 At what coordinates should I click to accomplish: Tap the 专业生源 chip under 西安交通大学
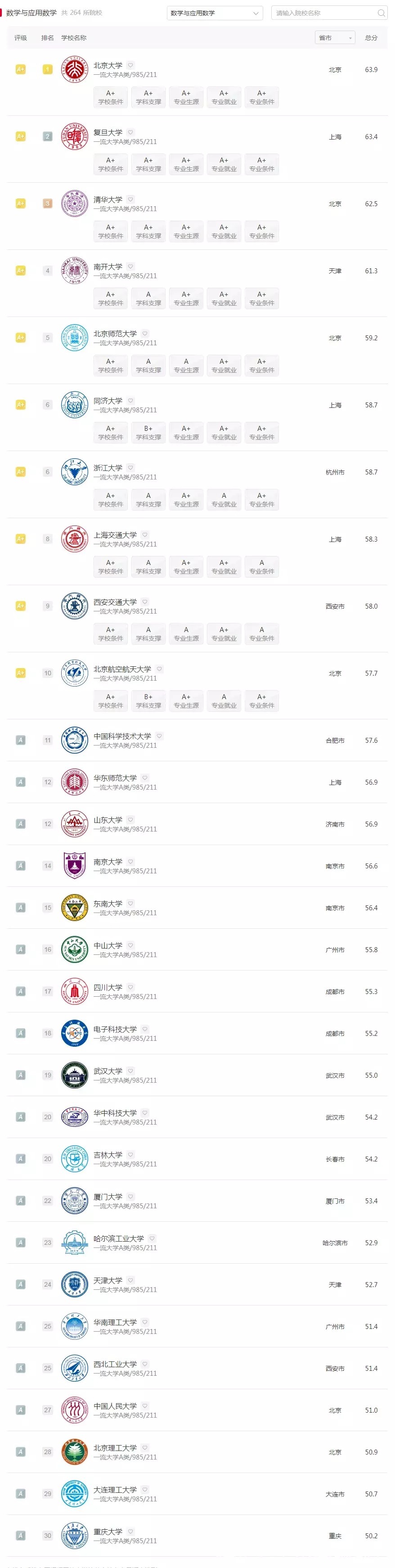(186, 634)
